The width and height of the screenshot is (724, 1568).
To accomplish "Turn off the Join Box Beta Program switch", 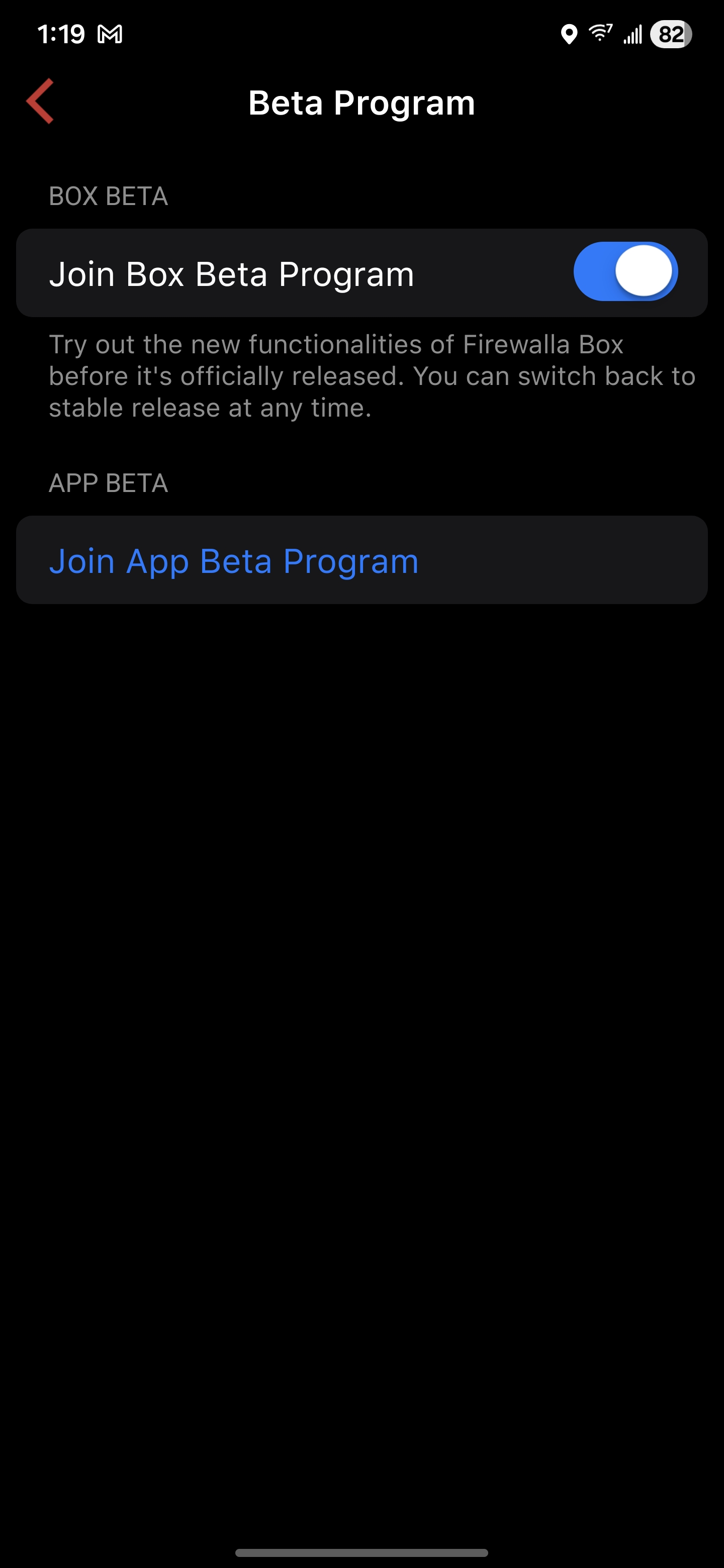I will pos(625,272).
